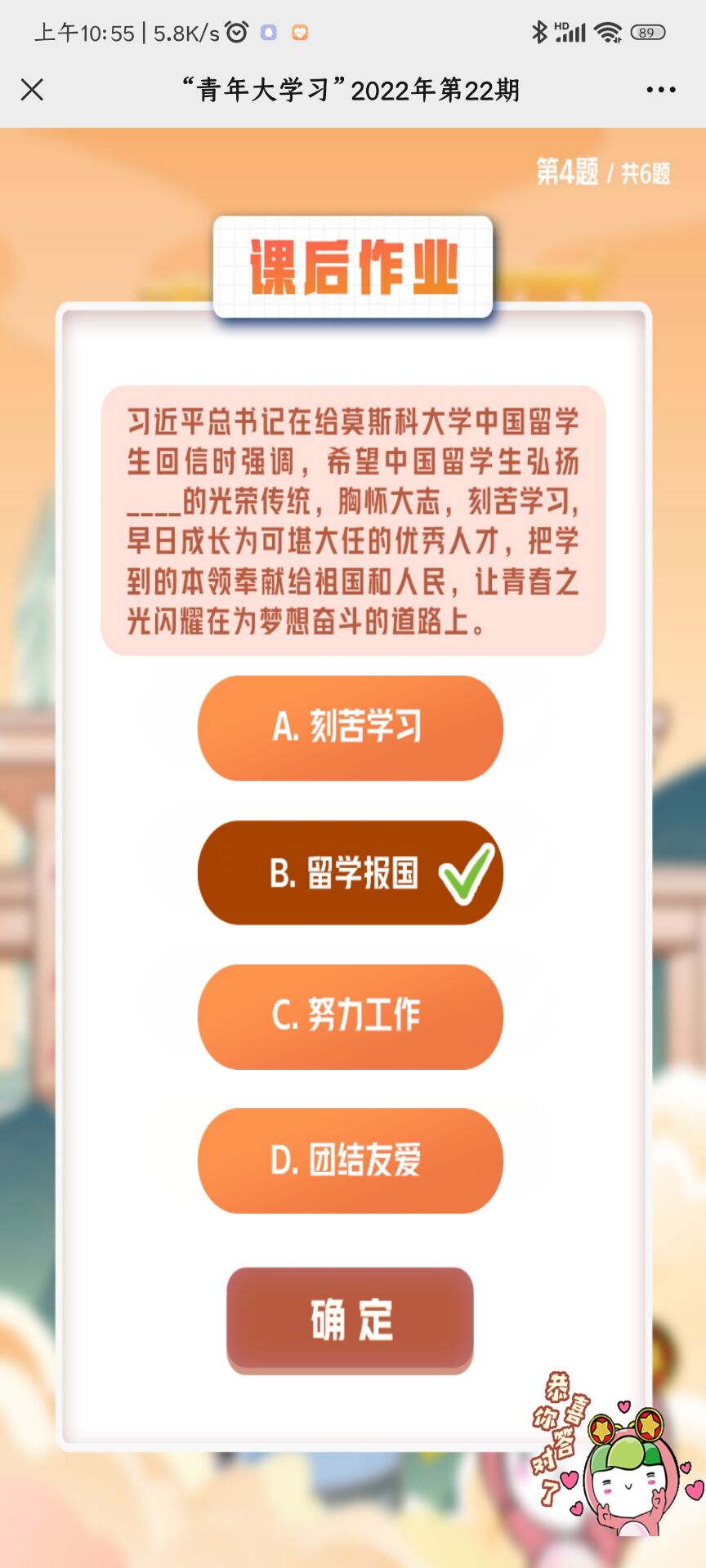Select answer A. 刻苦学习

[350, 728]
